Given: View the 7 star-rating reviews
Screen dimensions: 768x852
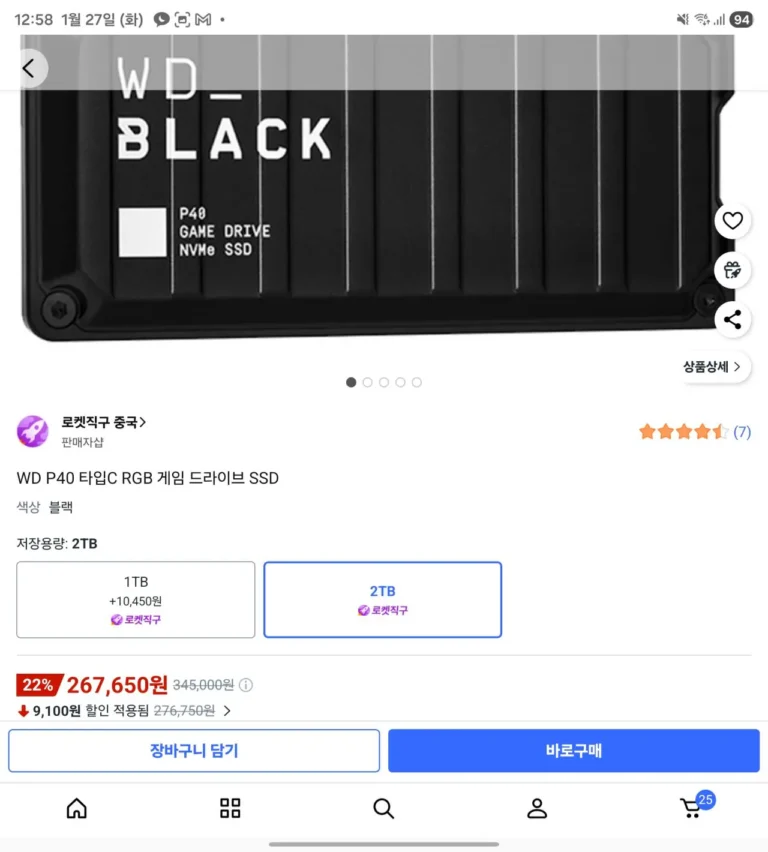Looking at the screenshot, I should 694,432.
